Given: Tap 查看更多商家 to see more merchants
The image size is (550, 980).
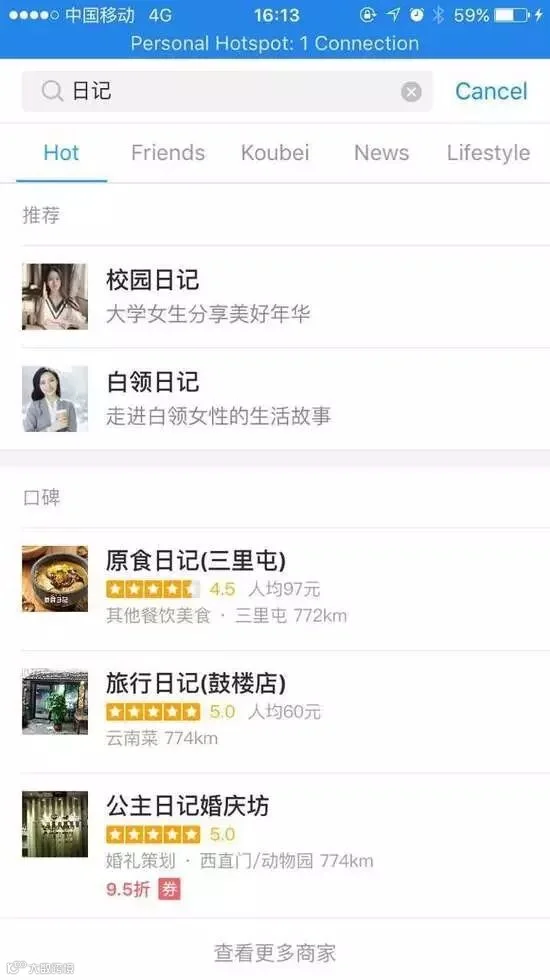Looking at the screenshot, I should tap(275, 952).
